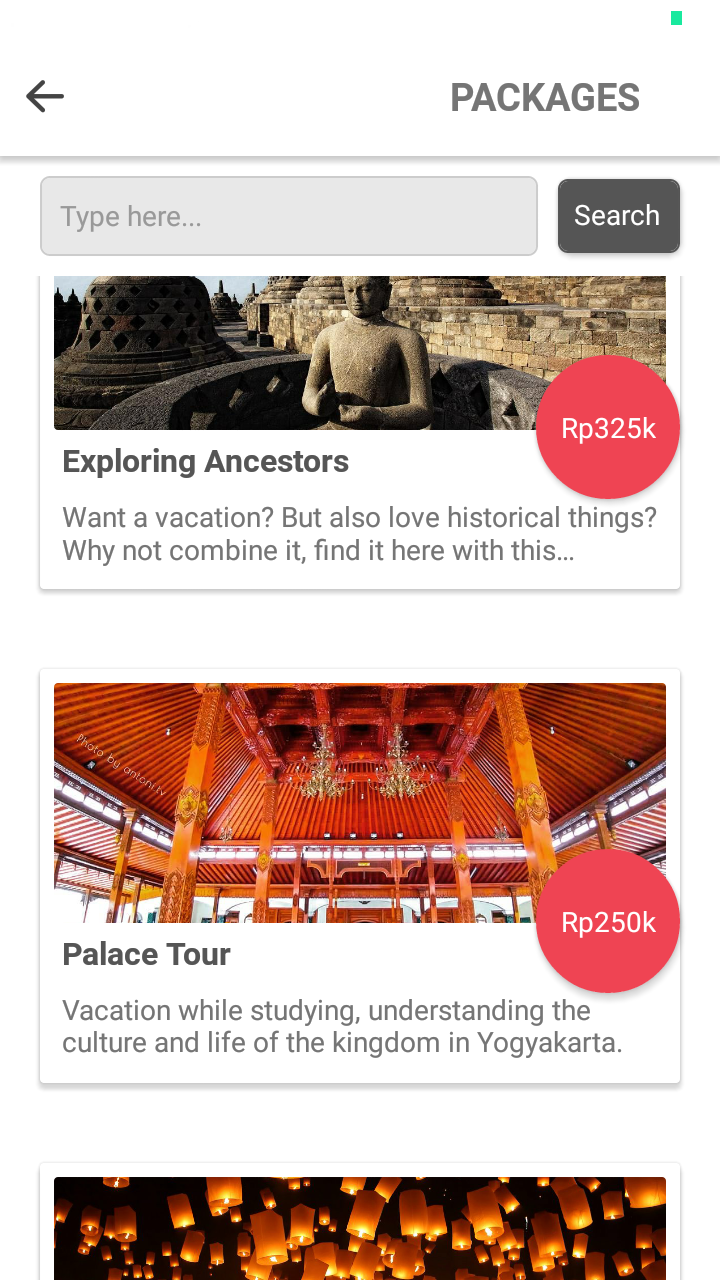Open the Palace Tour package card
720x1280 pixels.
pyautogui.click(x=360, y=876)
